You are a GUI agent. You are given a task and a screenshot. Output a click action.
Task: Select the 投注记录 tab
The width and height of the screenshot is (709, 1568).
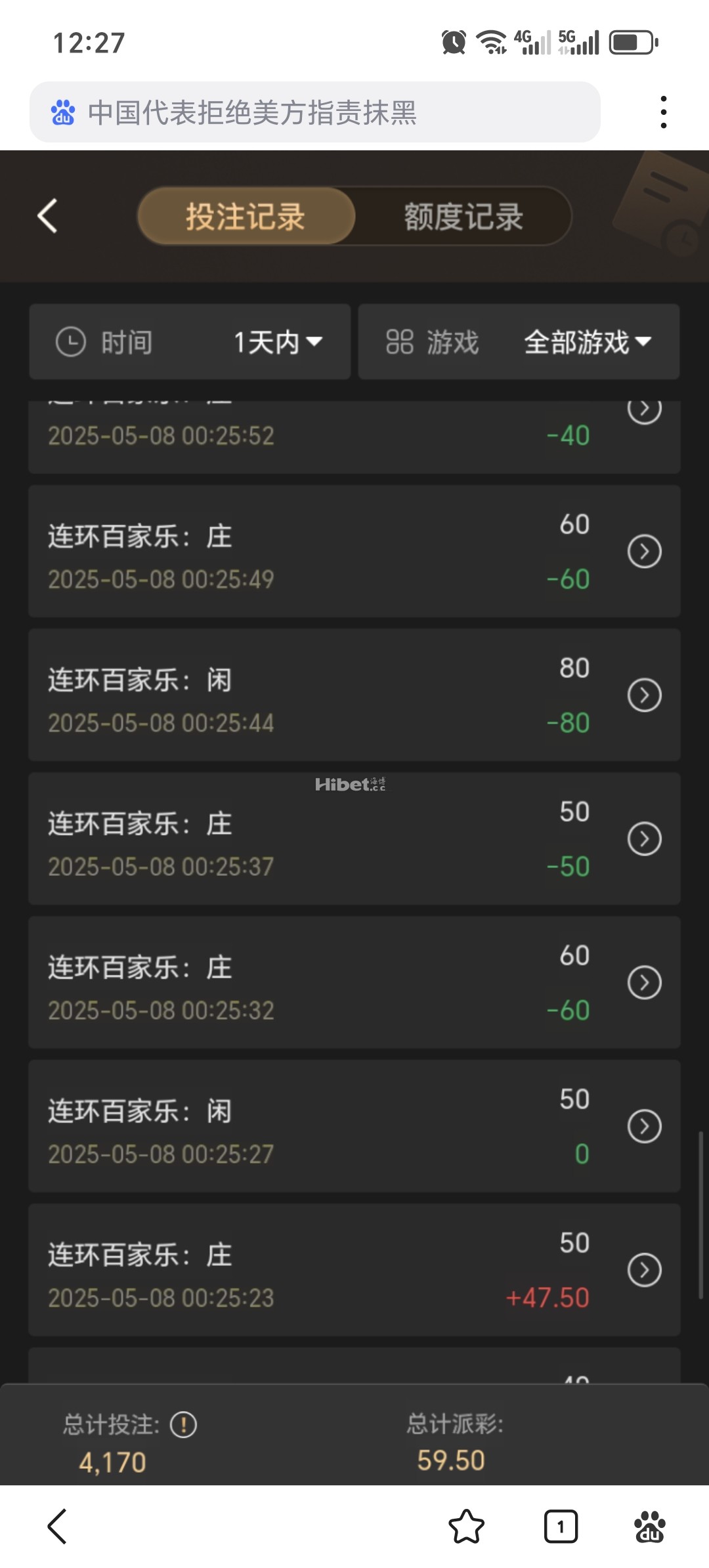[x=246, y=216]
